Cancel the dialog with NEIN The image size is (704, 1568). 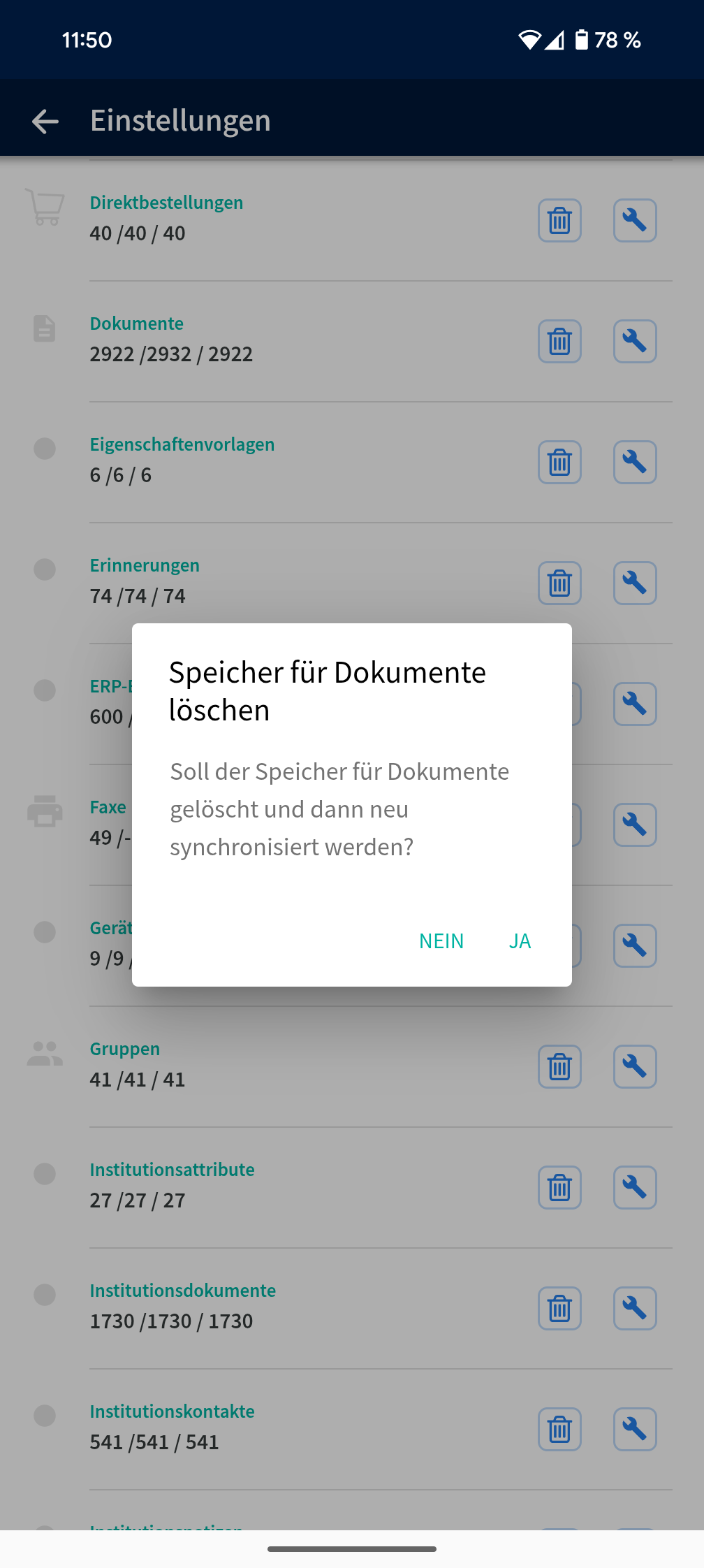[441, 941]
